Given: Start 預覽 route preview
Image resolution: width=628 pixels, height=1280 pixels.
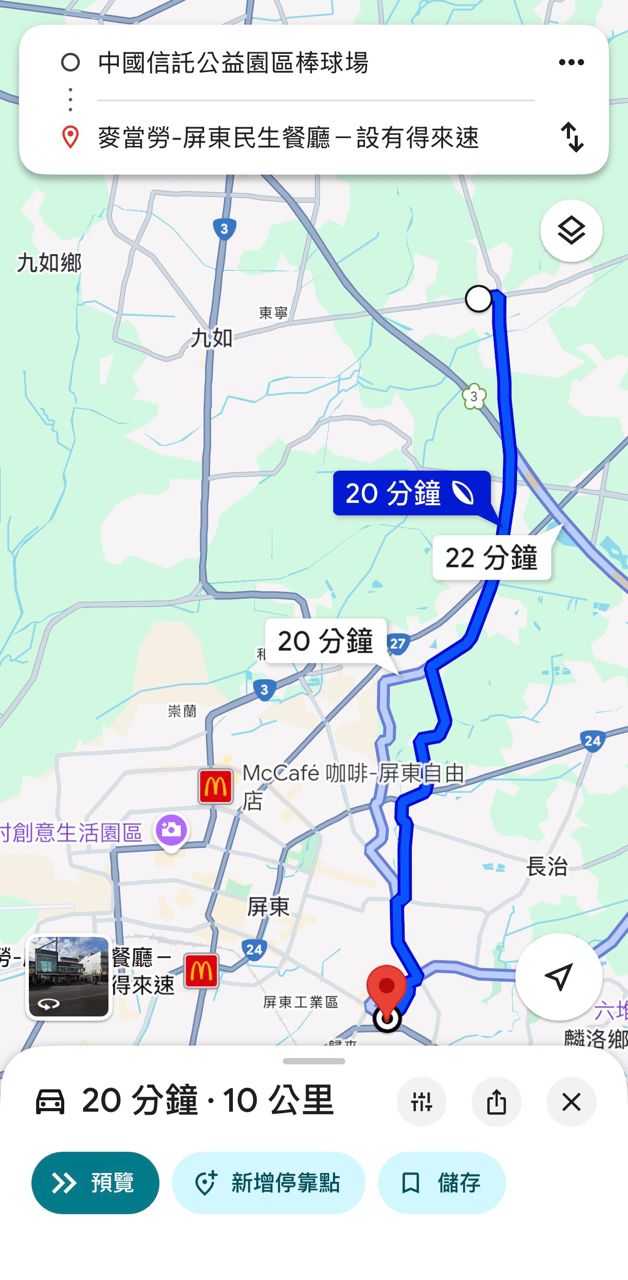Looking at the screenshot, I should (95, 1183).
